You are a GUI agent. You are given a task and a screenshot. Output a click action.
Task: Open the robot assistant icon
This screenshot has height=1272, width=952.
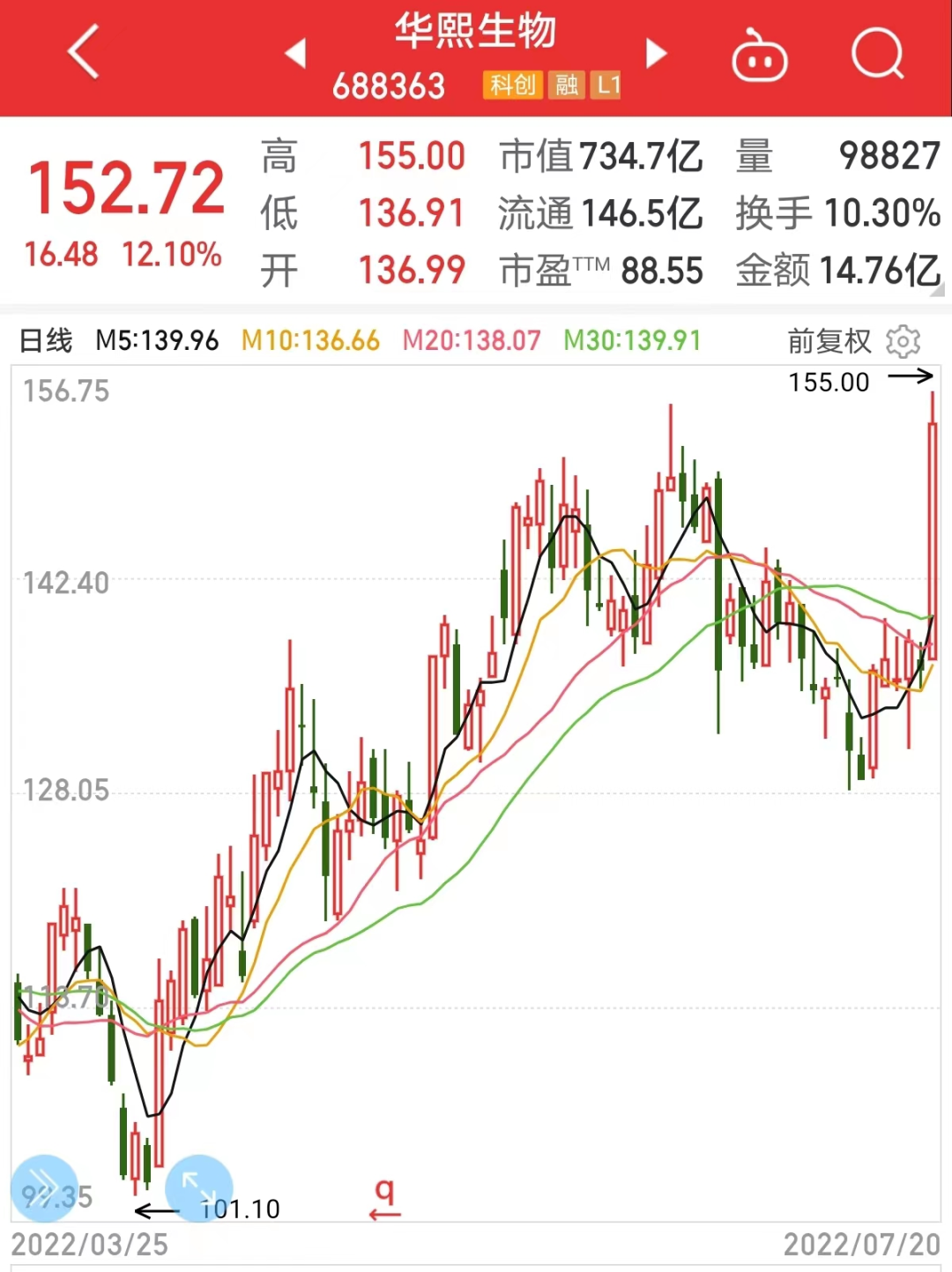pyautogui.click(x=759, y=56)
